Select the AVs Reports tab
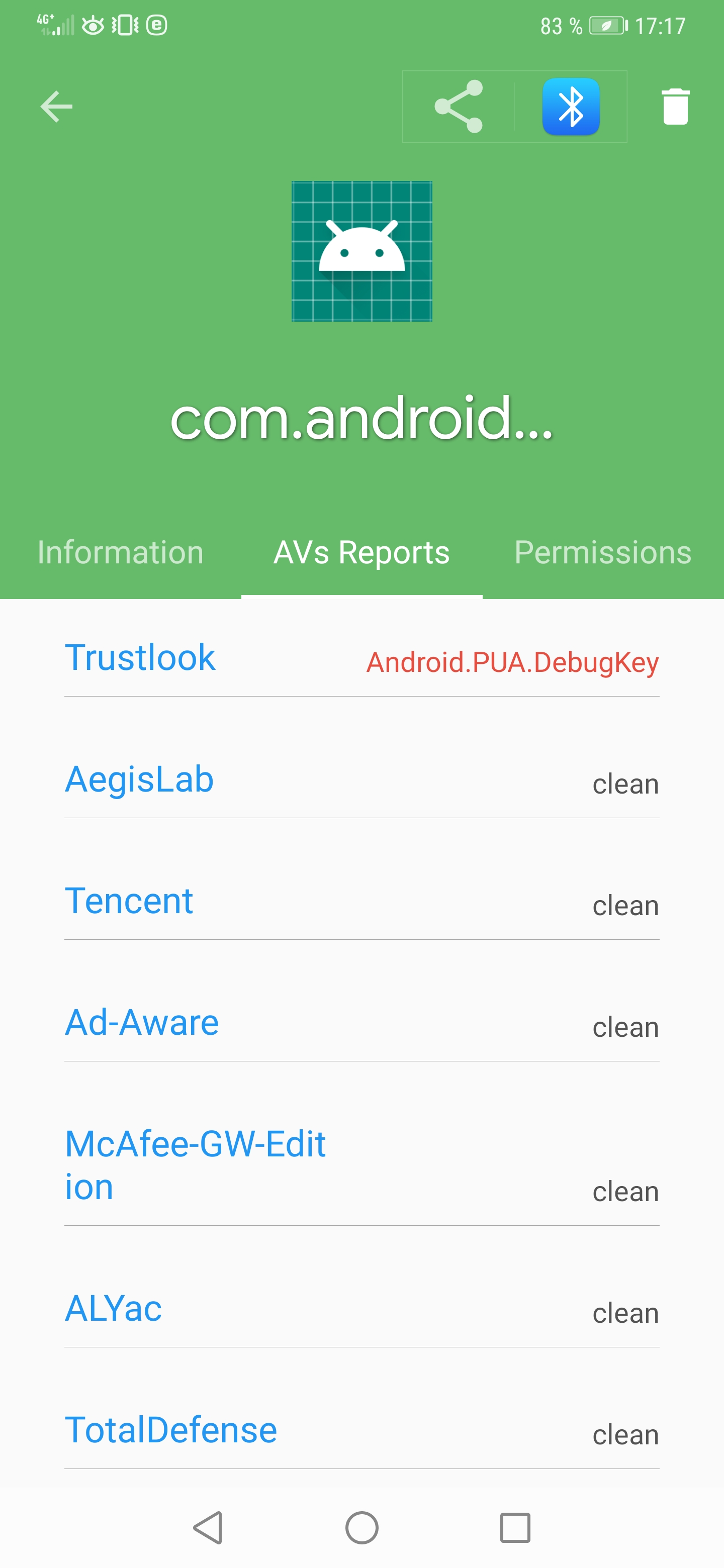Screen dimensions: 724x1568 point(361,552)
